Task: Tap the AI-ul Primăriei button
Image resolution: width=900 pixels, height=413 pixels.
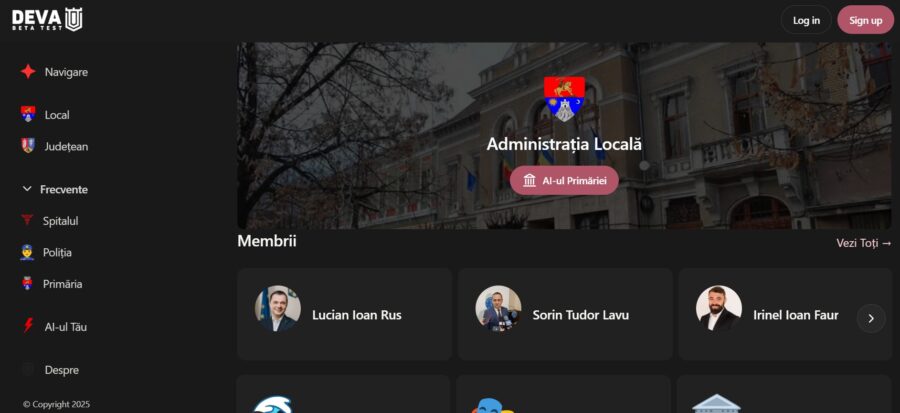Action: pyautogui.click(x=564, y=180)
